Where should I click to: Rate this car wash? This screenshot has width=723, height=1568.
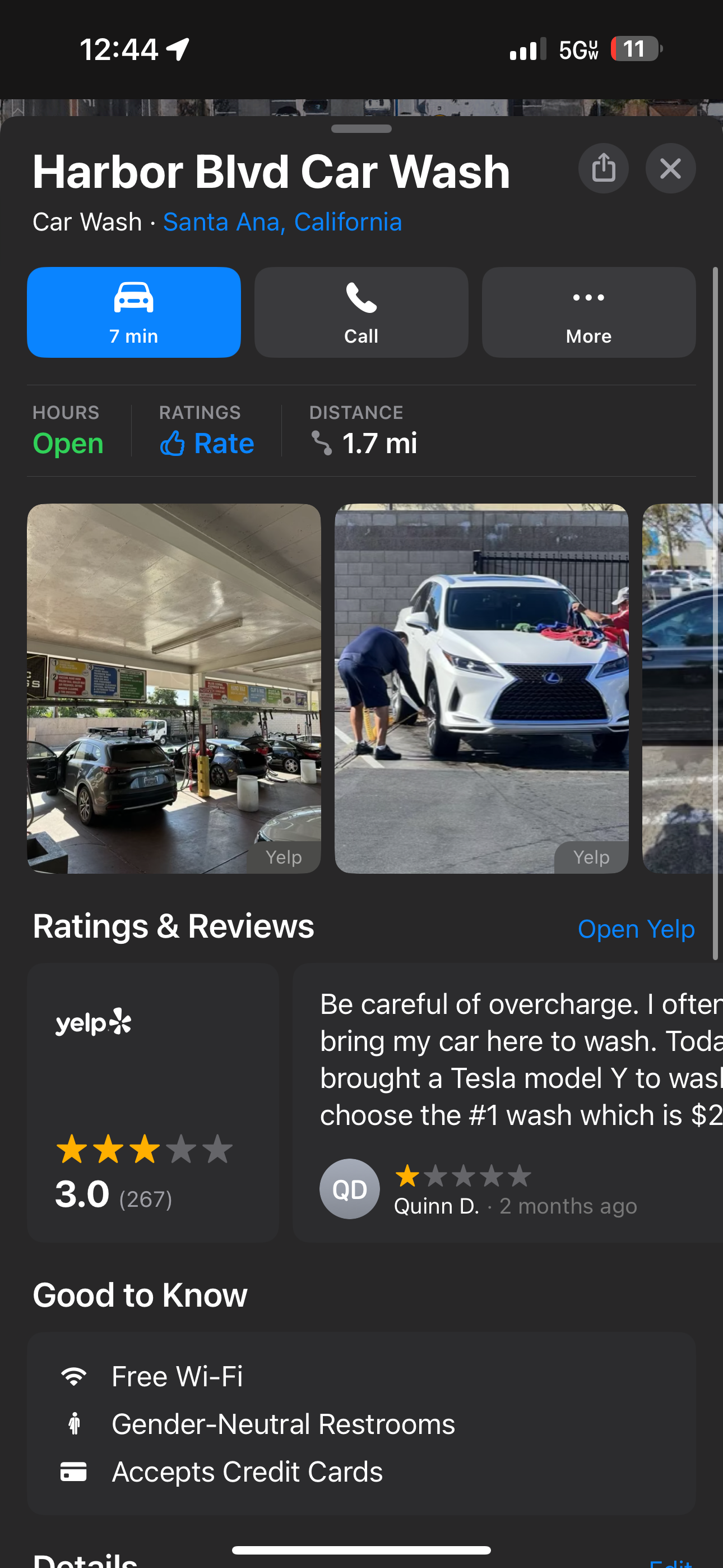coord(207,442)
